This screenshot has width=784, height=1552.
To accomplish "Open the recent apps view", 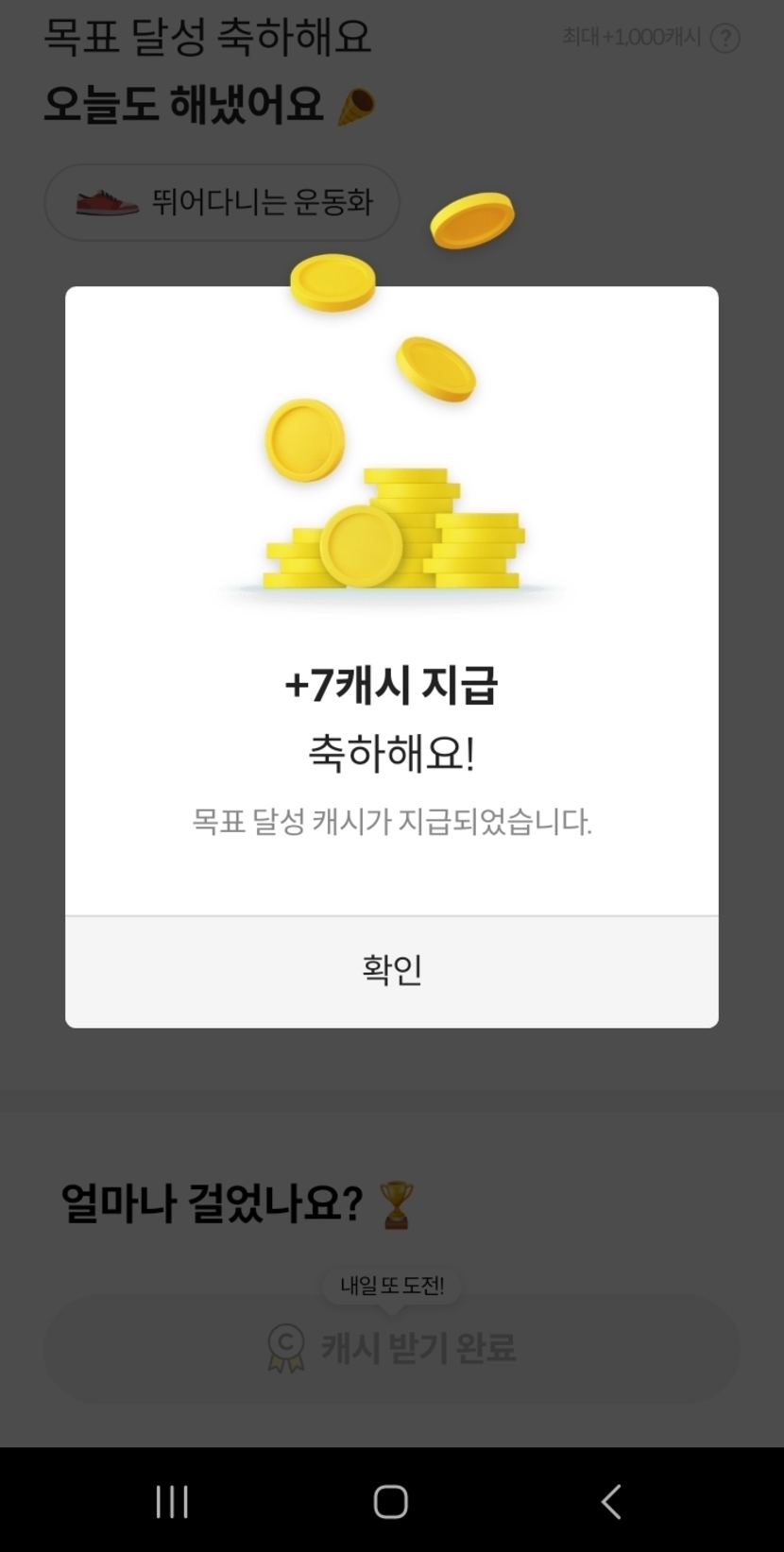I will [172, 1501].
